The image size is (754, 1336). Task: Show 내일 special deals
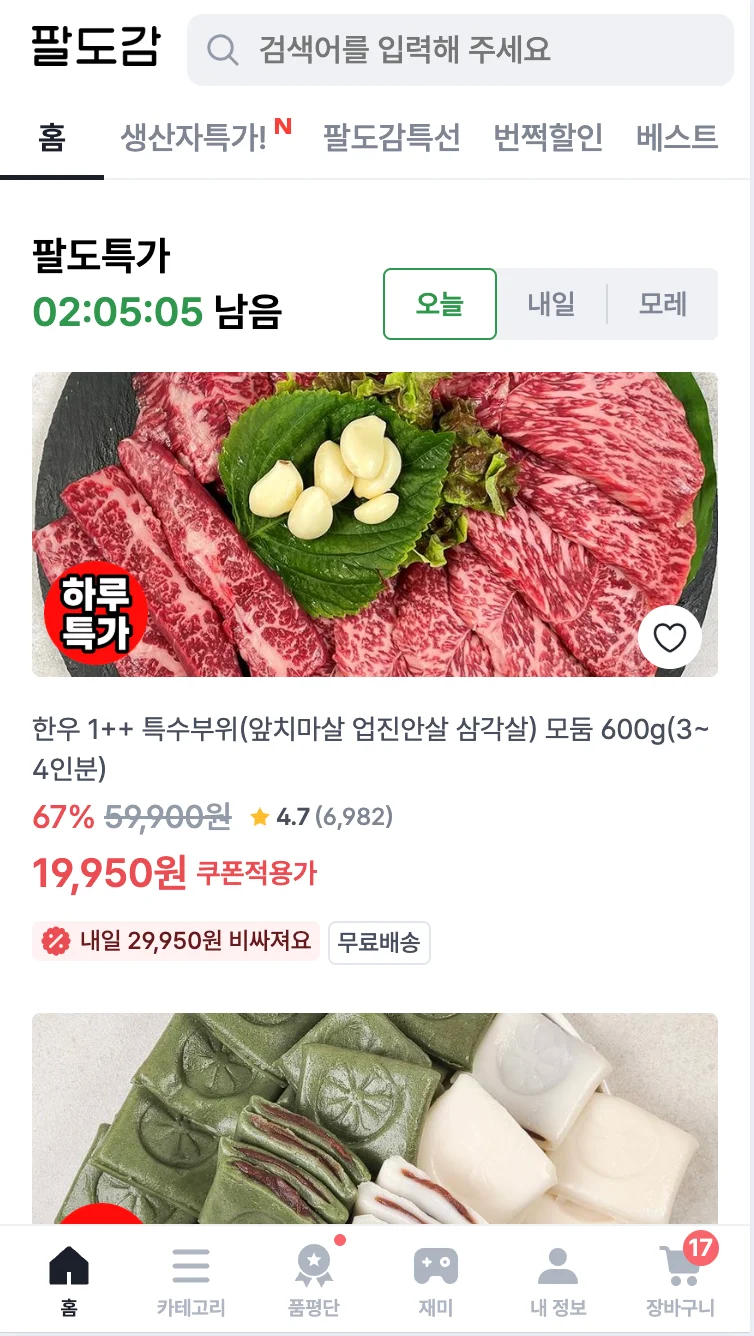[x=551, y=304]
